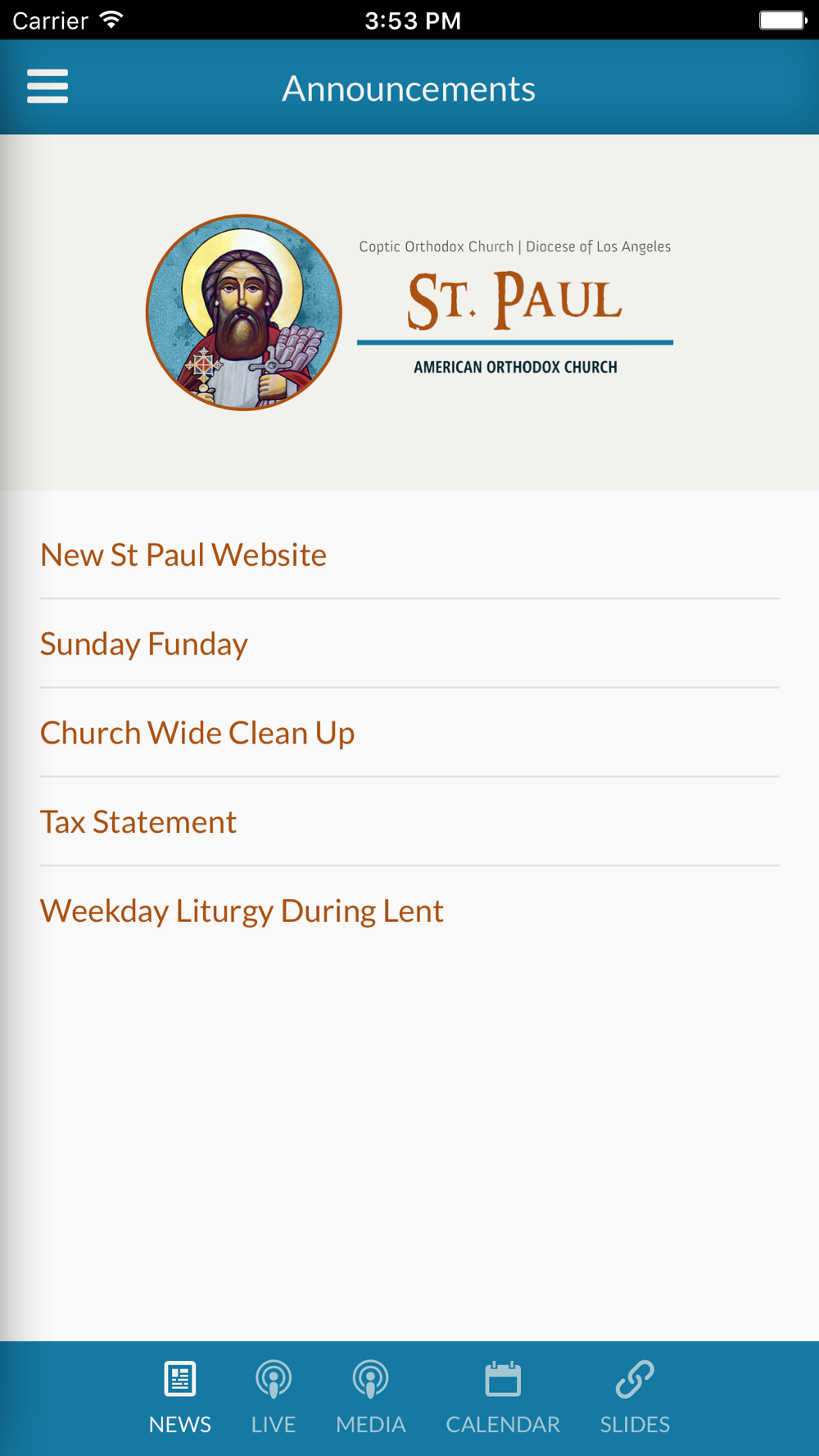The image size is (819, 1456).
Task: Switch to the Live tab
Action: (x=274, y=1398)
